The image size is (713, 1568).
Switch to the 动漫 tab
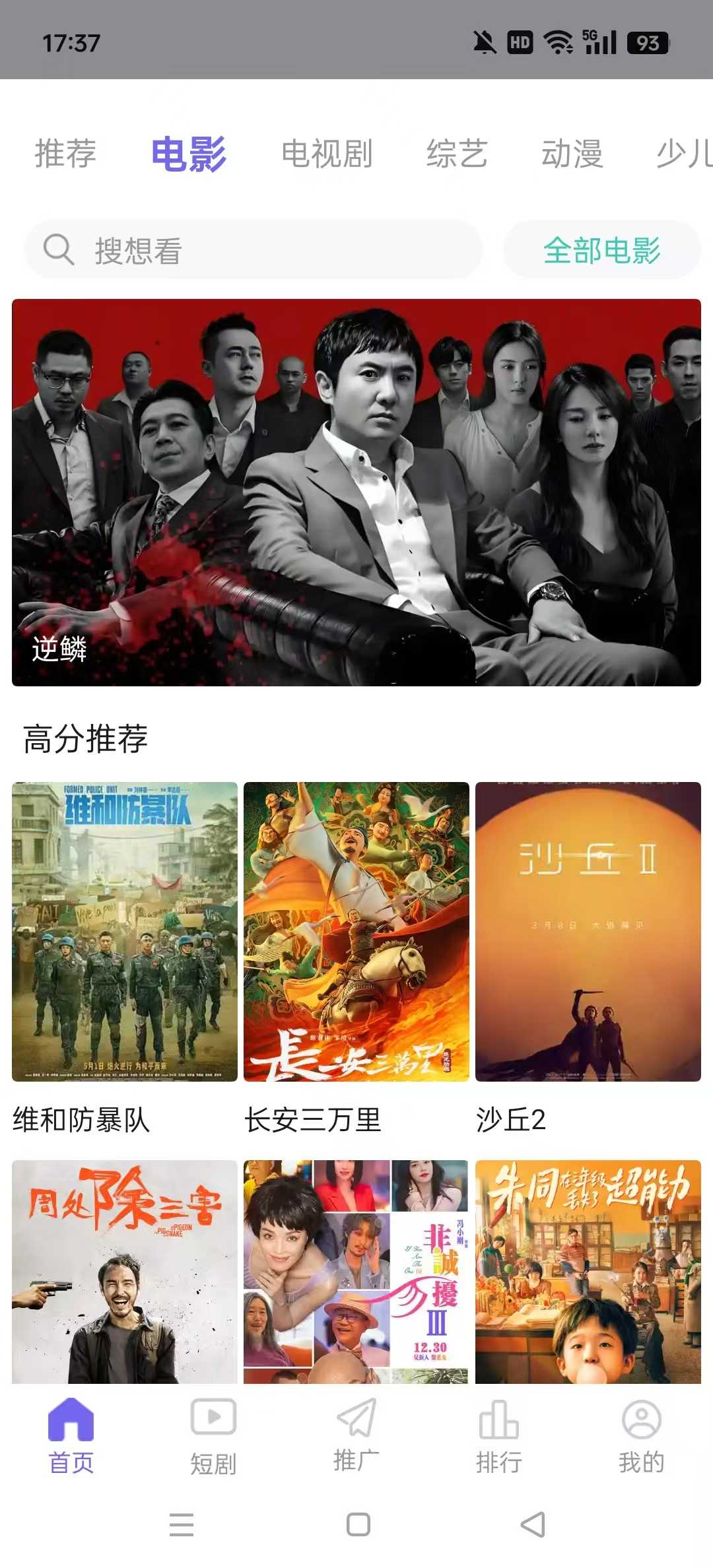(x=572, y=154)
